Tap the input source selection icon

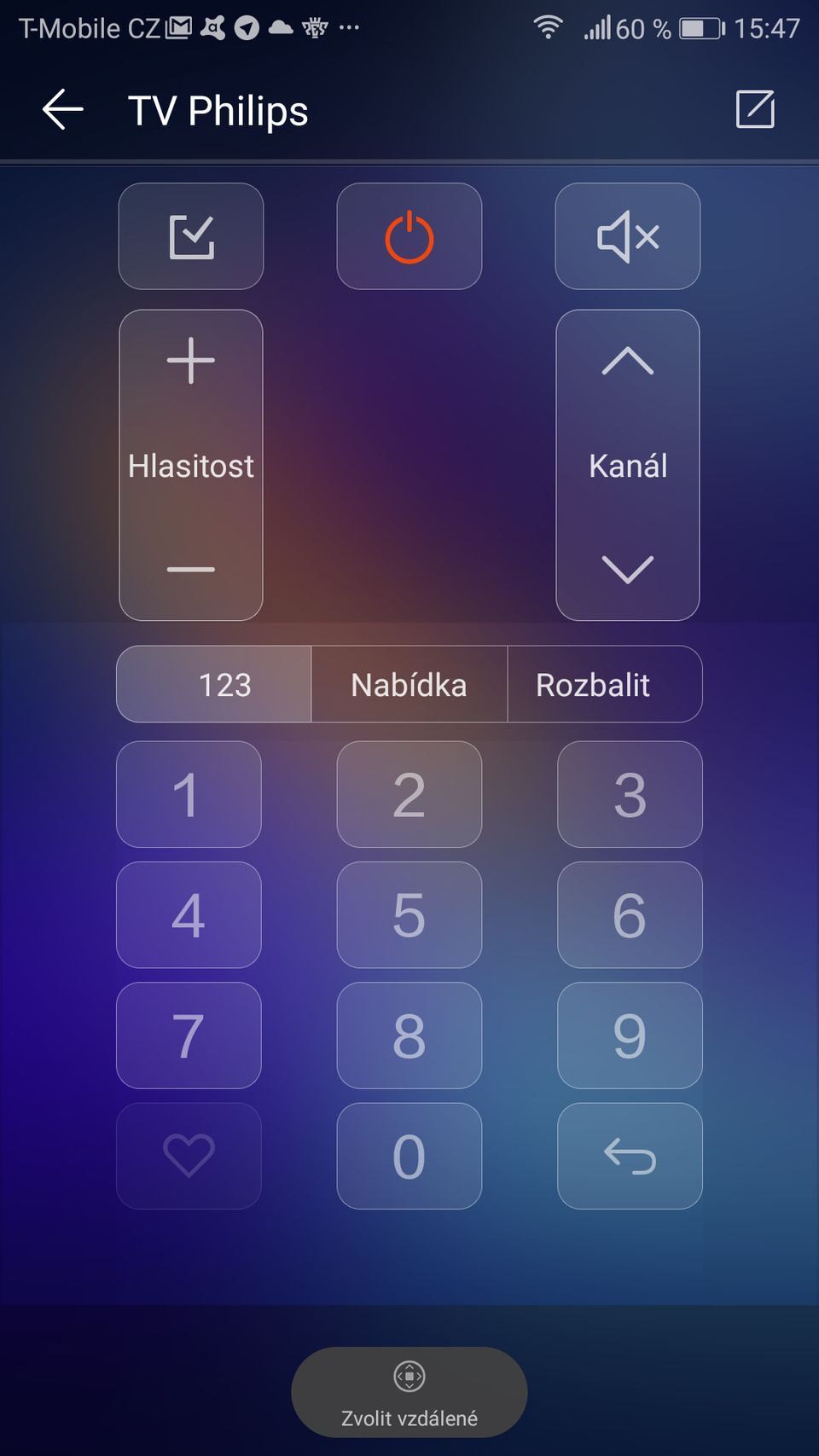coord(190,236)
